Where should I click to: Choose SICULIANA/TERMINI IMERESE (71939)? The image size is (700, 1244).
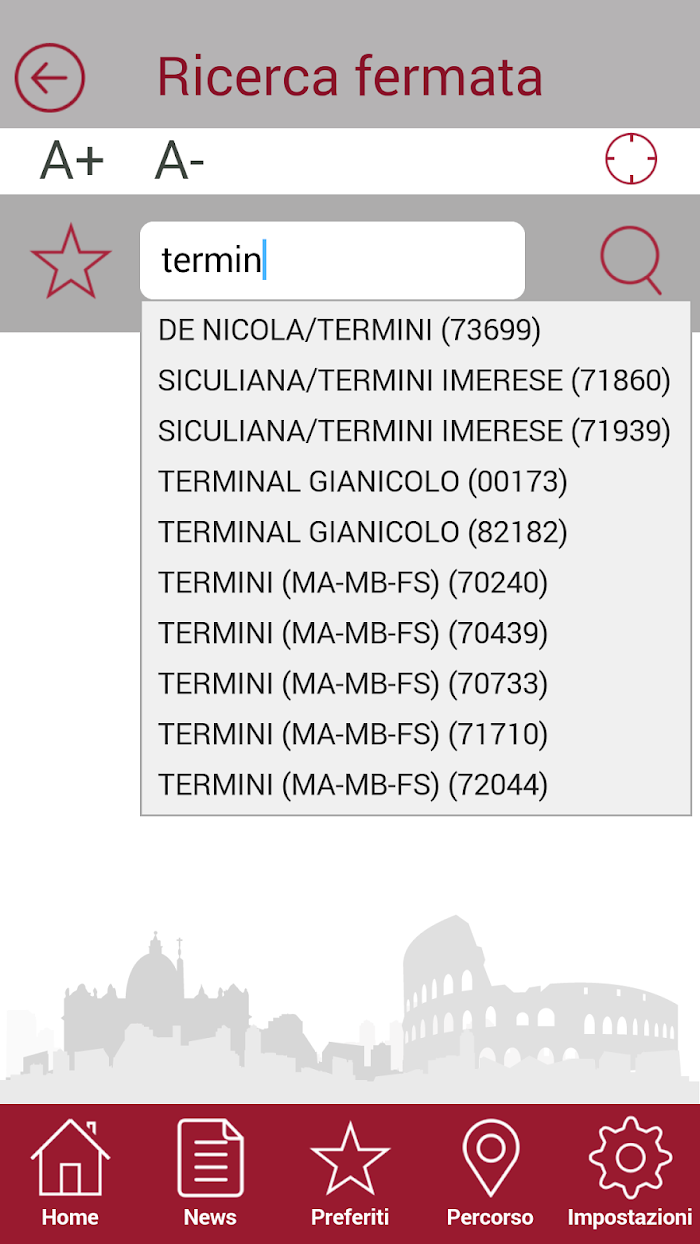416,431
